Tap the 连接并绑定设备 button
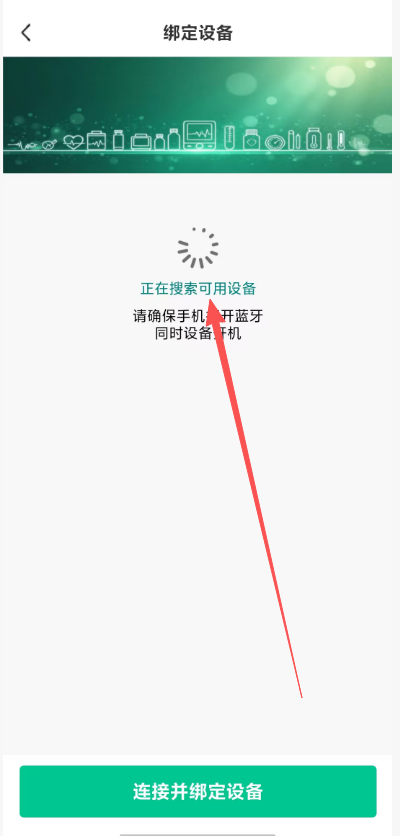Viewport: 400px width, 836px height. click(x=198, y=791)
